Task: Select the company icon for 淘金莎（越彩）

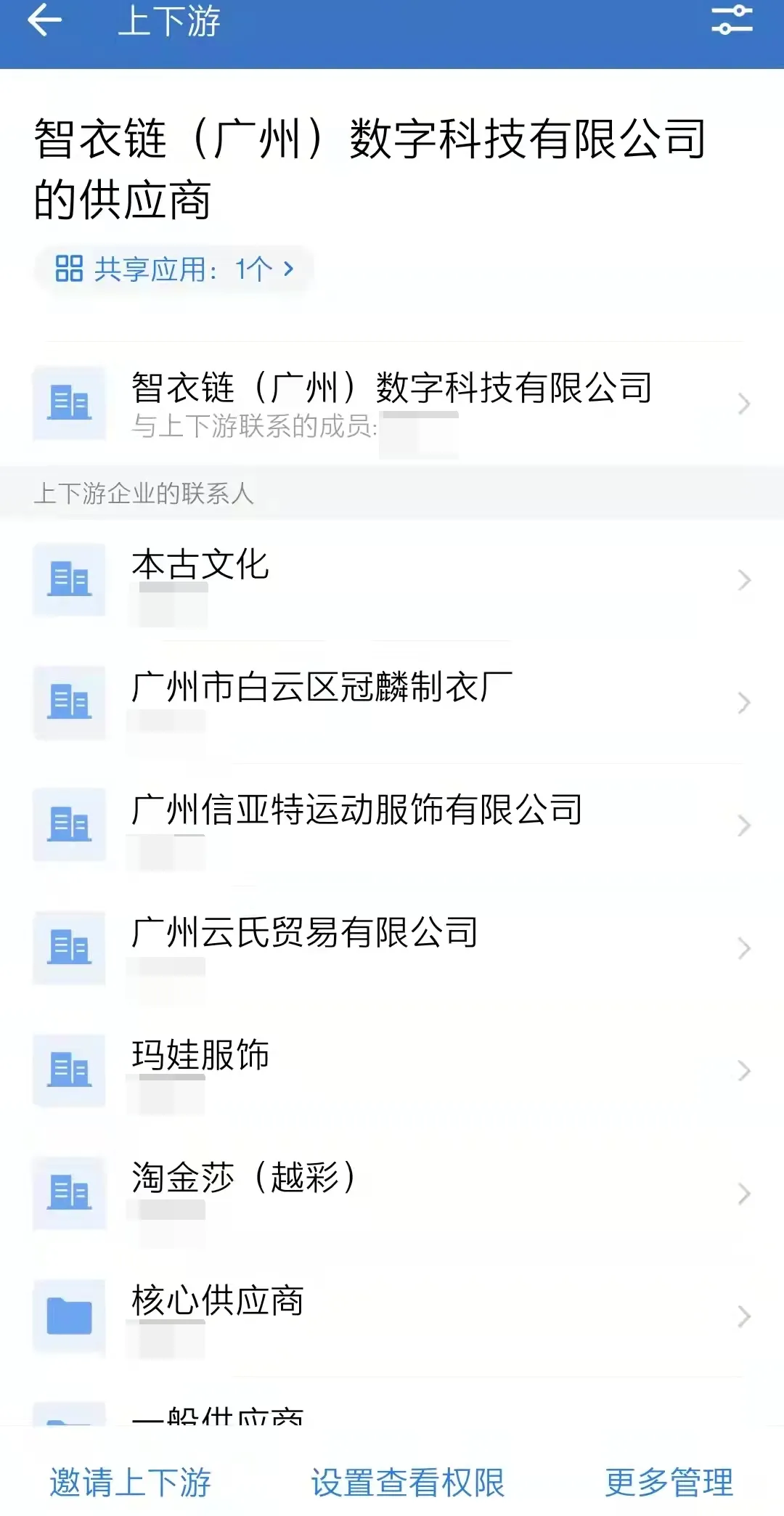Action: [x=69, y=1194]
